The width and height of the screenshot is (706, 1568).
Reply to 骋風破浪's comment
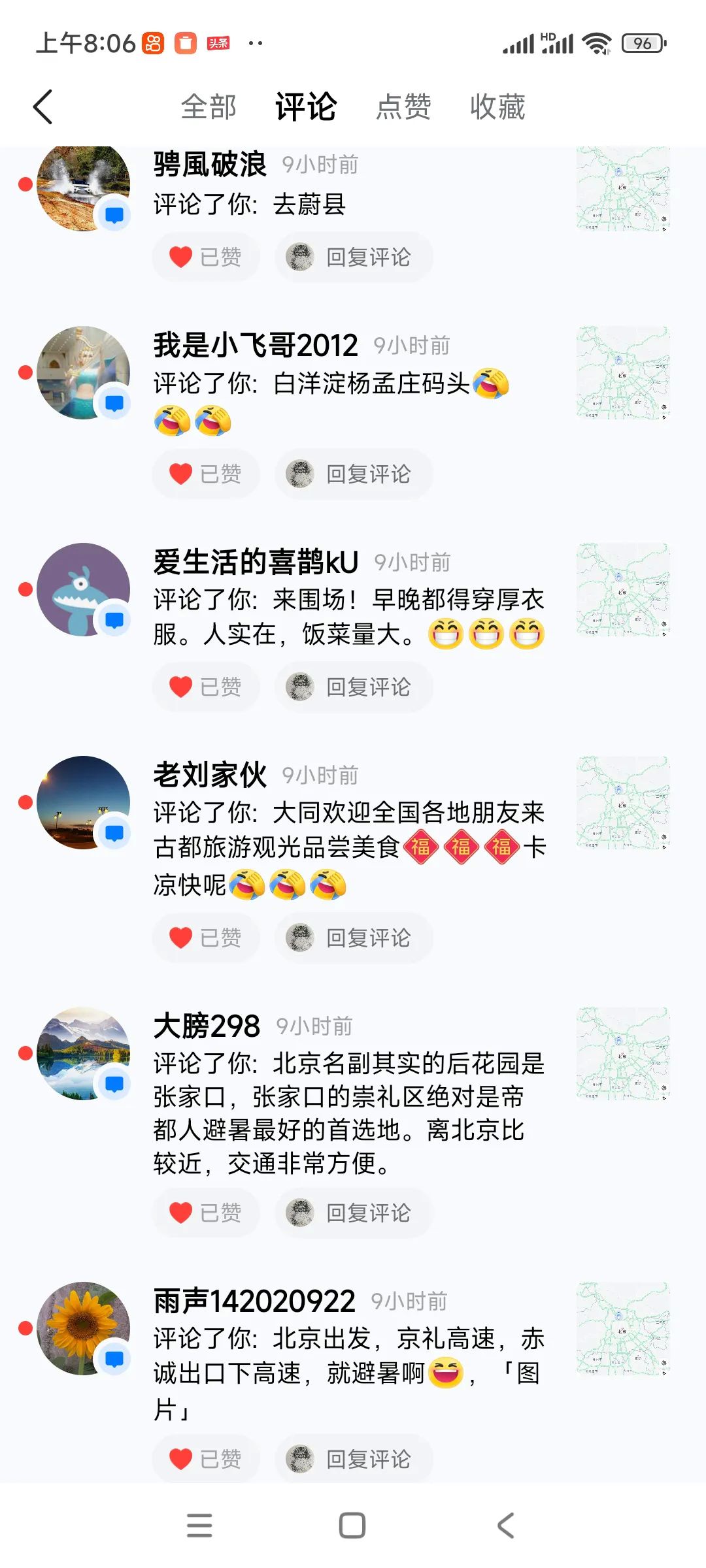click(x=354, y=257)
